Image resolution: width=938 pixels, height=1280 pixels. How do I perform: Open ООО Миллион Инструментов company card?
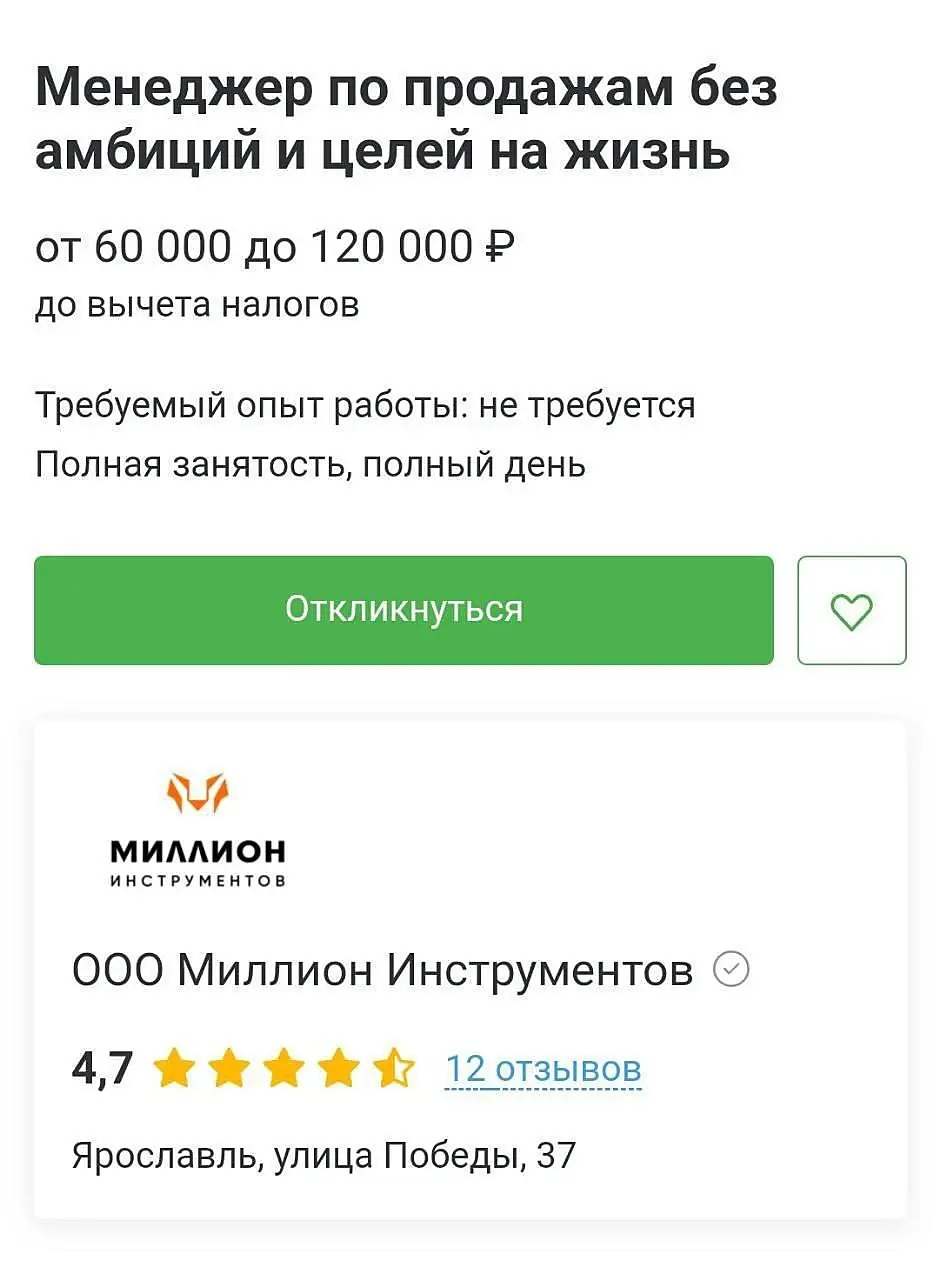pyautogui.click(x=382, y=970)
